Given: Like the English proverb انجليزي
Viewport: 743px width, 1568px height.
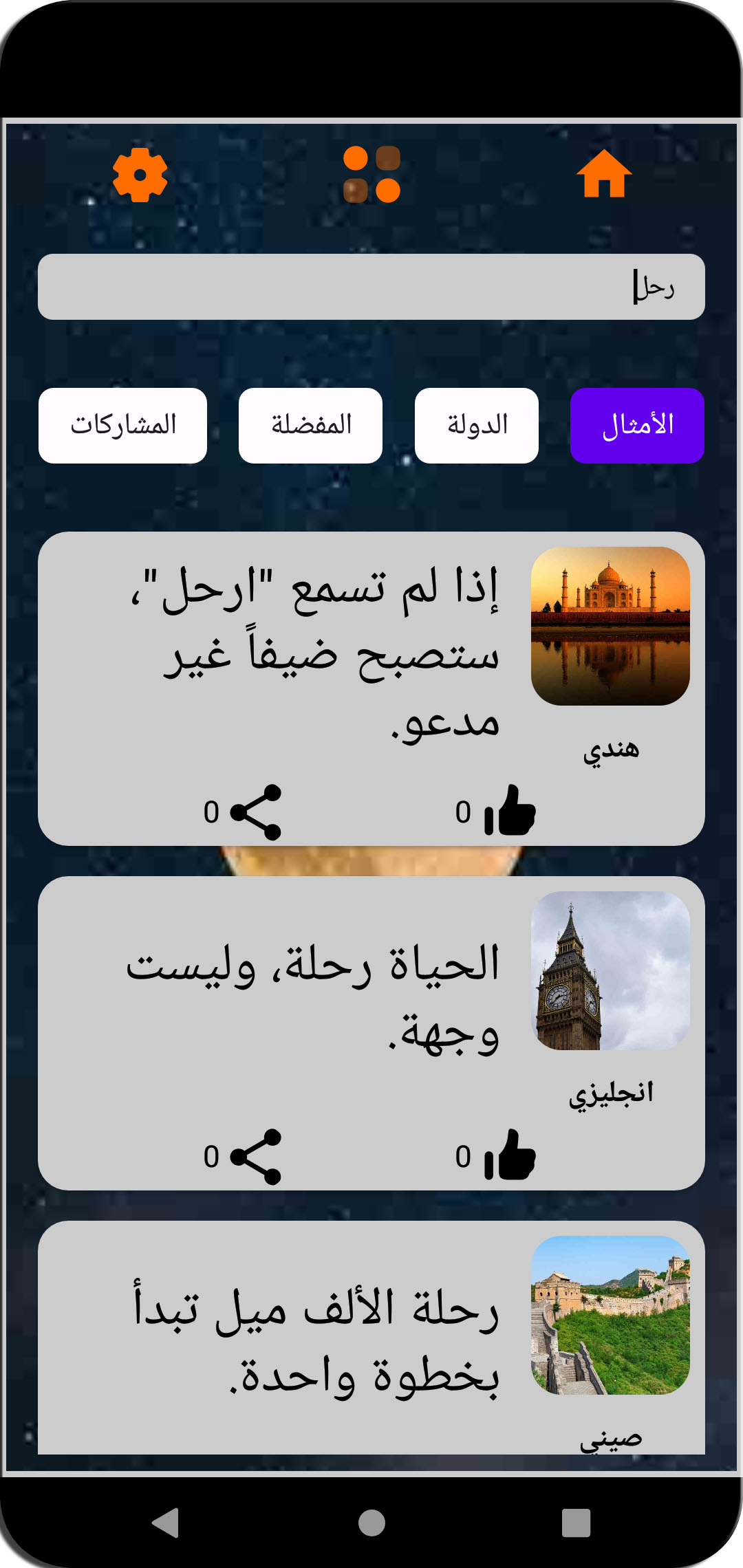Looking at the screenshot, I should pyautogui.click(x=510, y=1156).
